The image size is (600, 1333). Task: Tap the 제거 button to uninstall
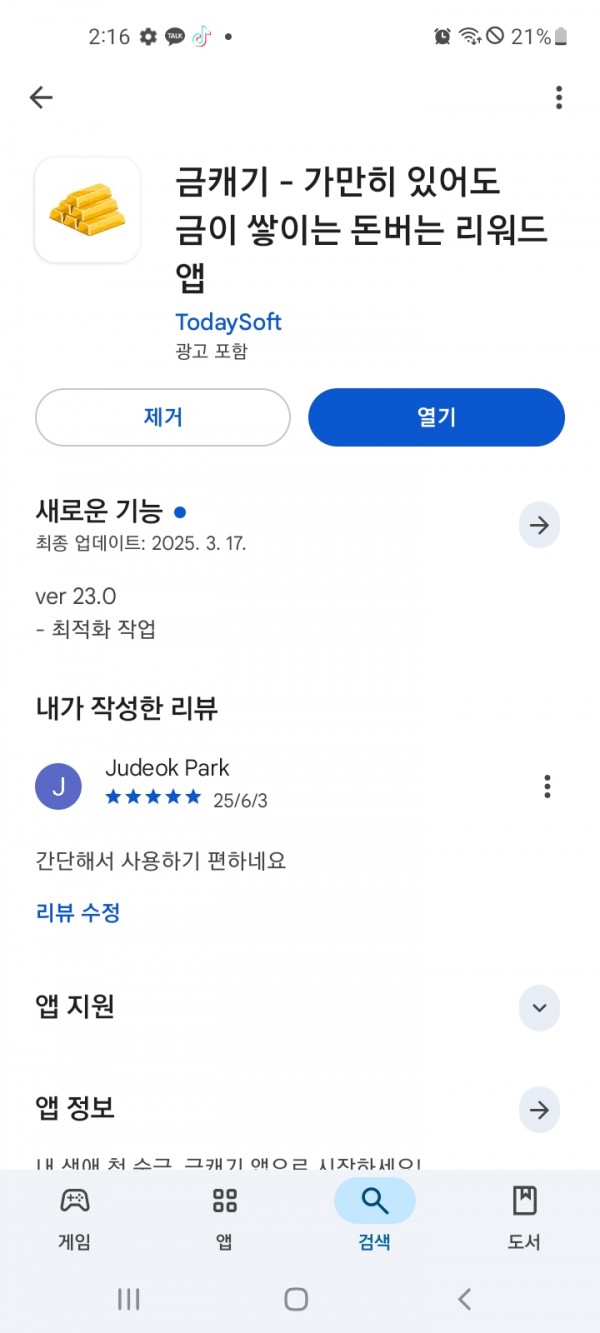point(163,417)
